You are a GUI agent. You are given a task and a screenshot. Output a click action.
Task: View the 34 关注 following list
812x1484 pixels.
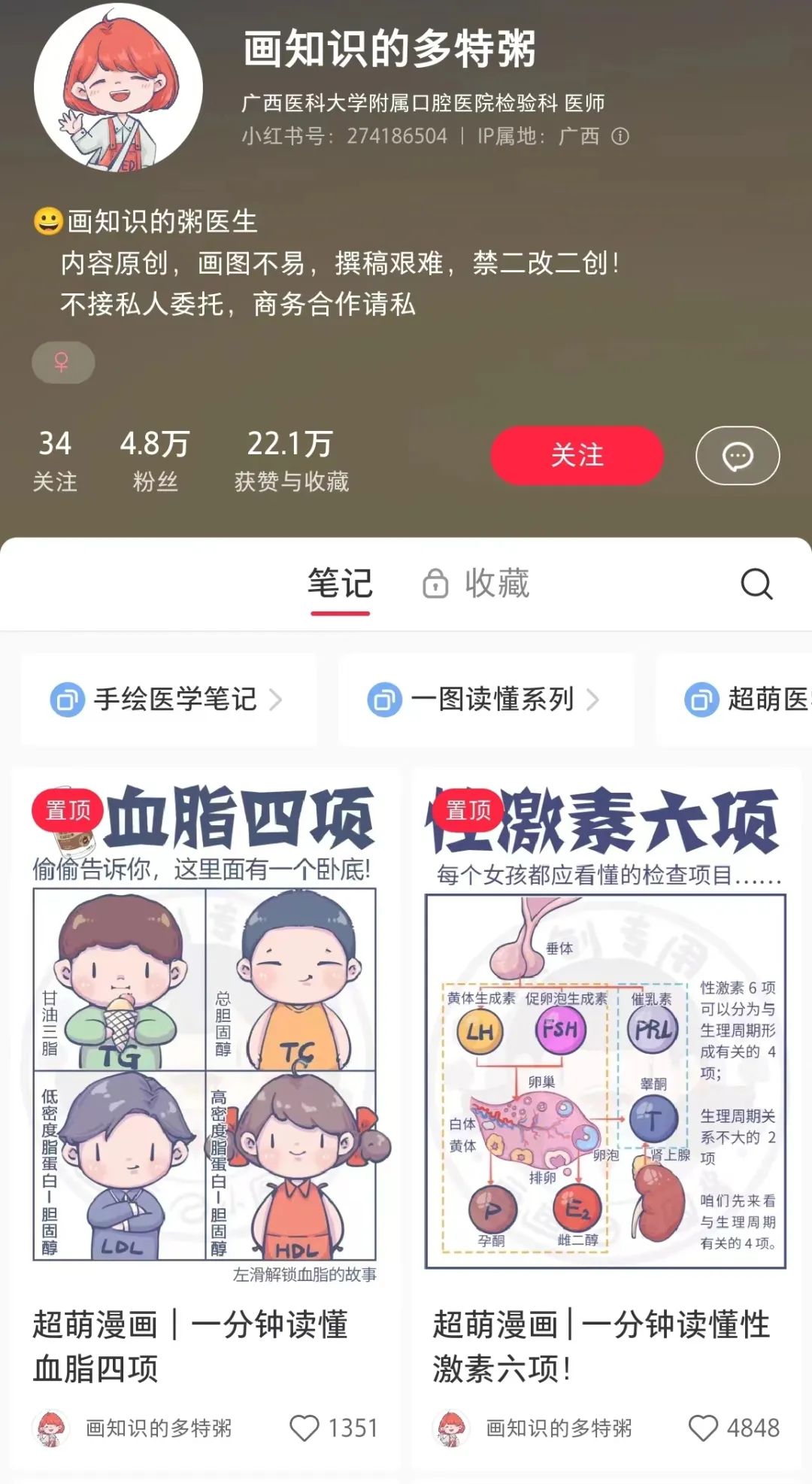pos(55,460)
